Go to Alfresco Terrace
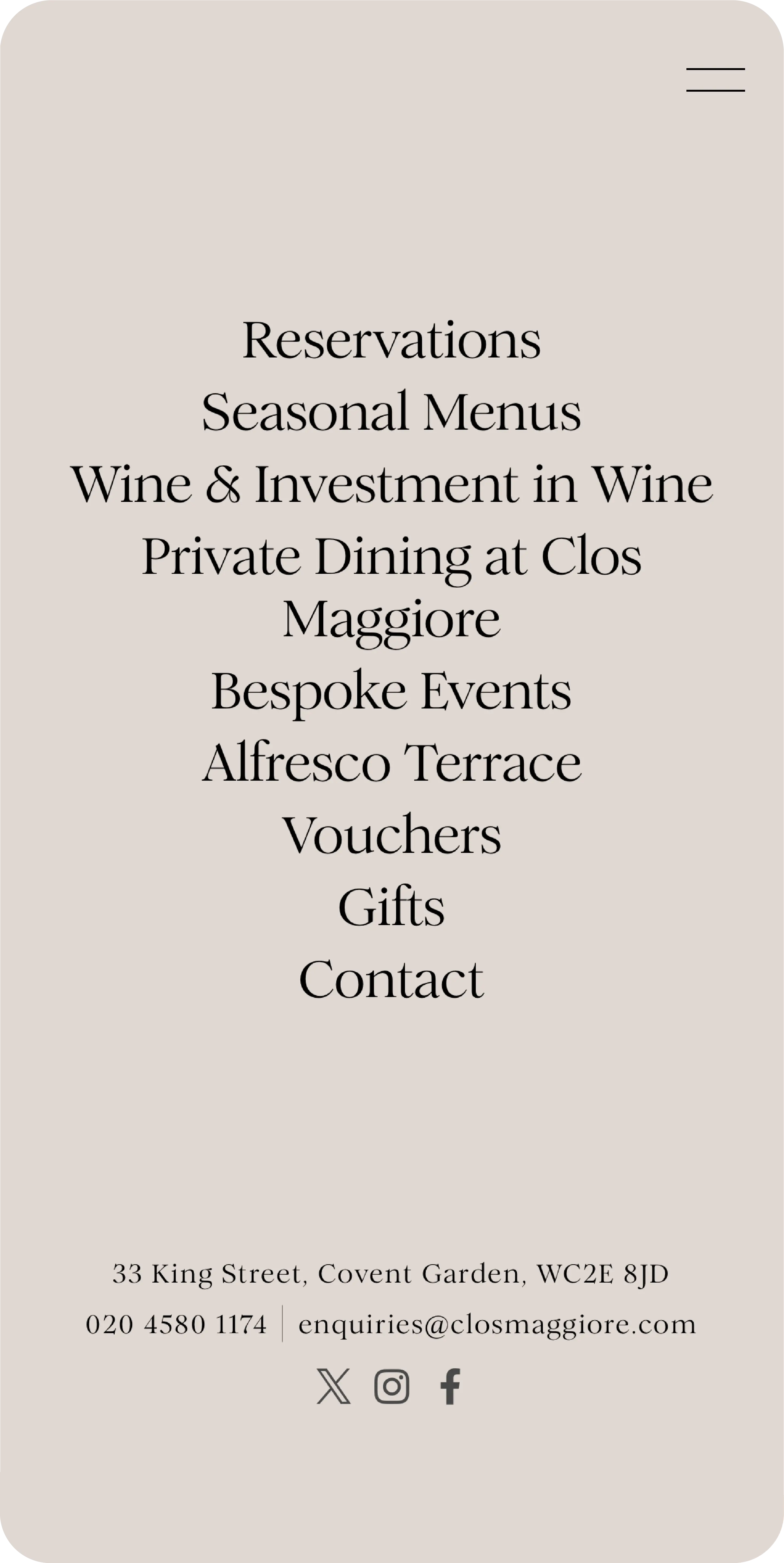The height and width of the screenshot is (1563, 784). (x=391, y=763)
